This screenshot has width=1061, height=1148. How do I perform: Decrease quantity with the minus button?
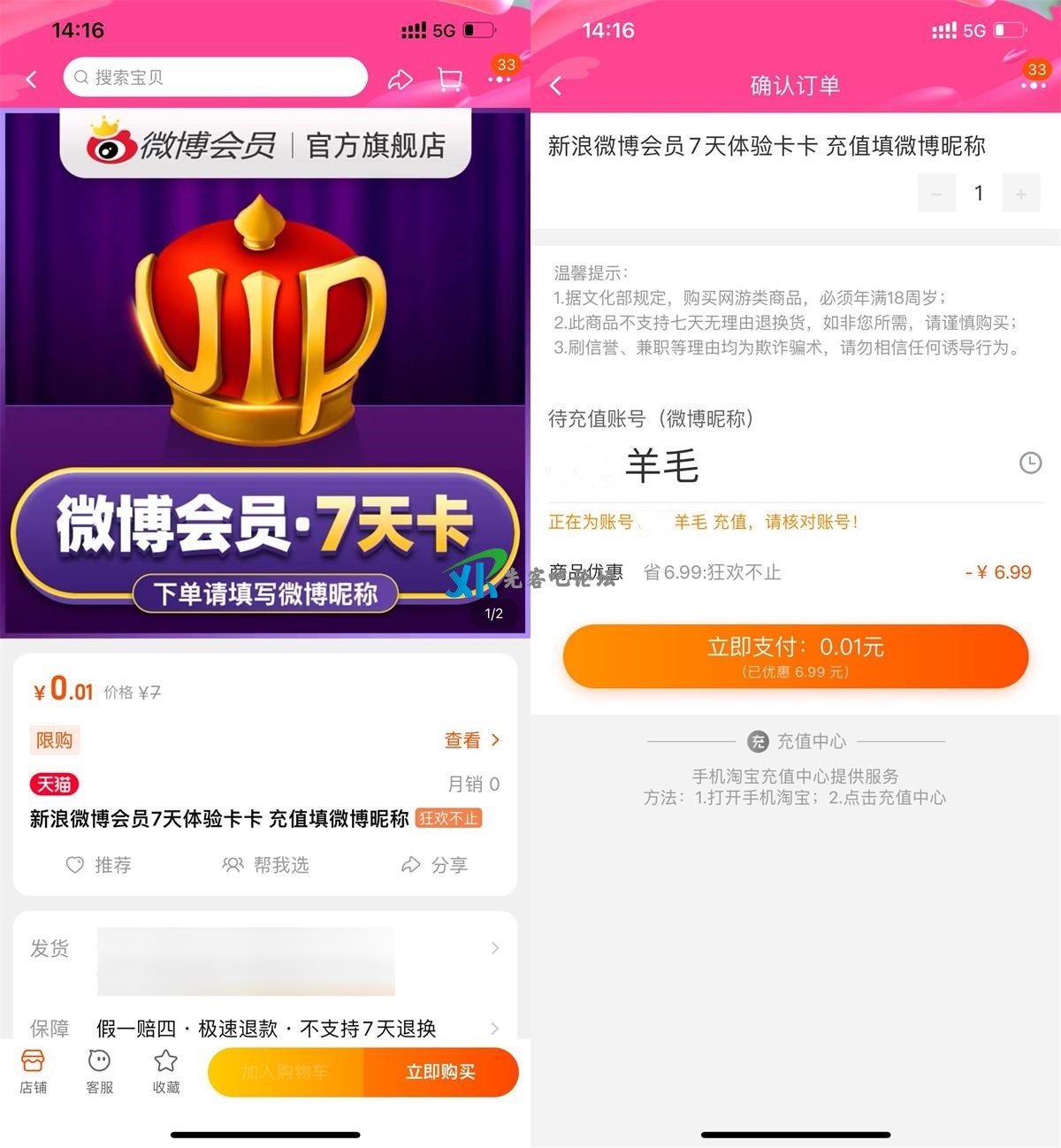(936, 194)
